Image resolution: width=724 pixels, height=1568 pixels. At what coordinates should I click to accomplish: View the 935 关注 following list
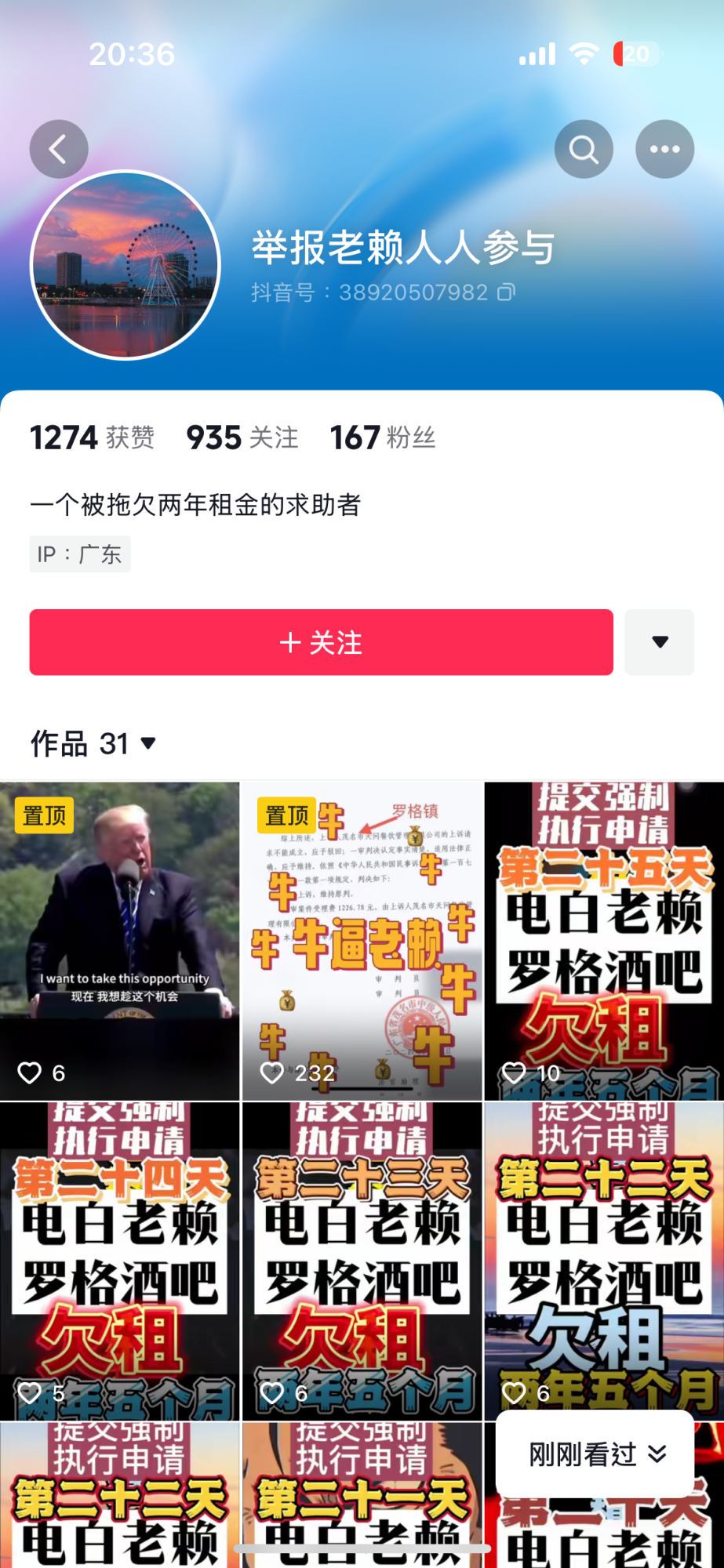[242, 437]
